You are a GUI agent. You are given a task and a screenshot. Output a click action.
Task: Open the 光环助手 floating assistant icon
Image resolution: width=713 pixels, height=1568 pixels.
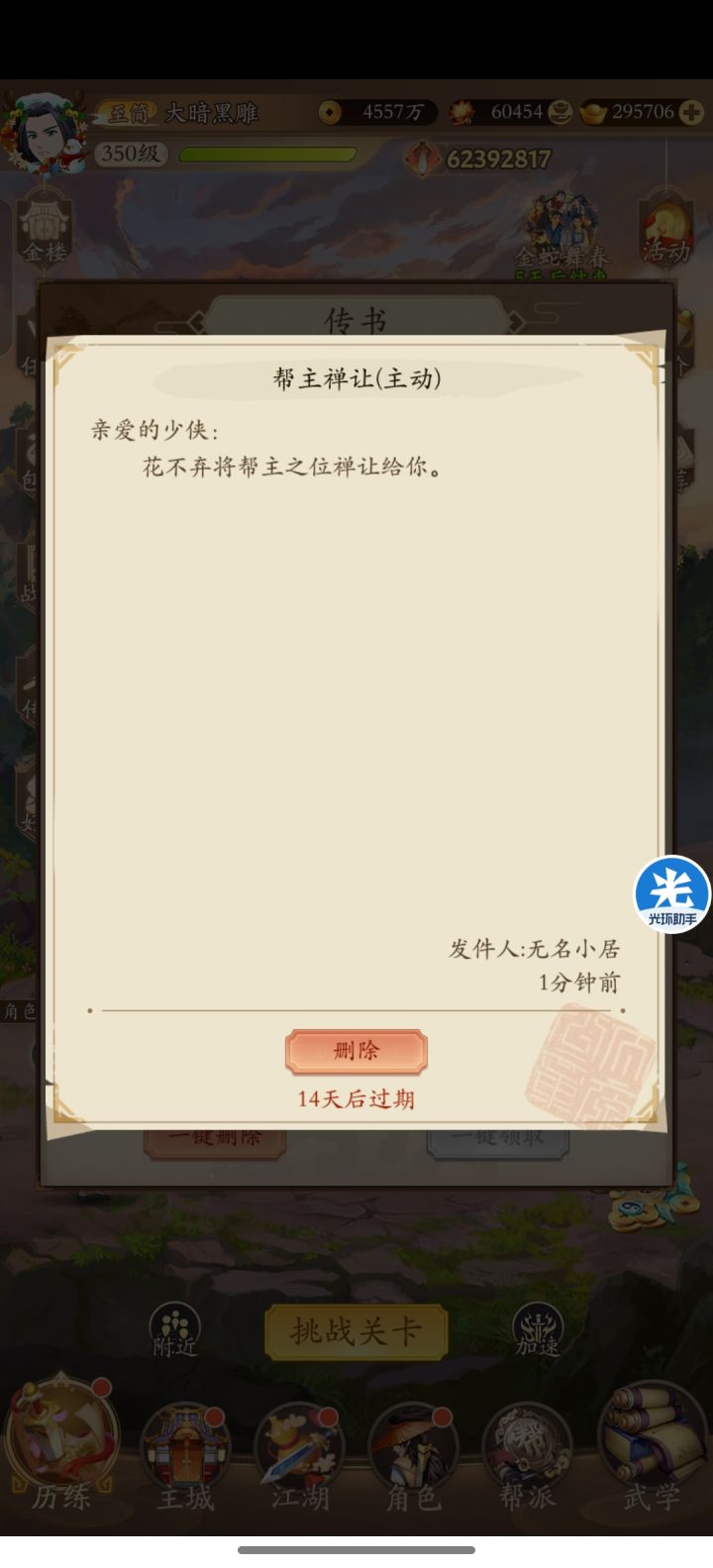[672, 892]
